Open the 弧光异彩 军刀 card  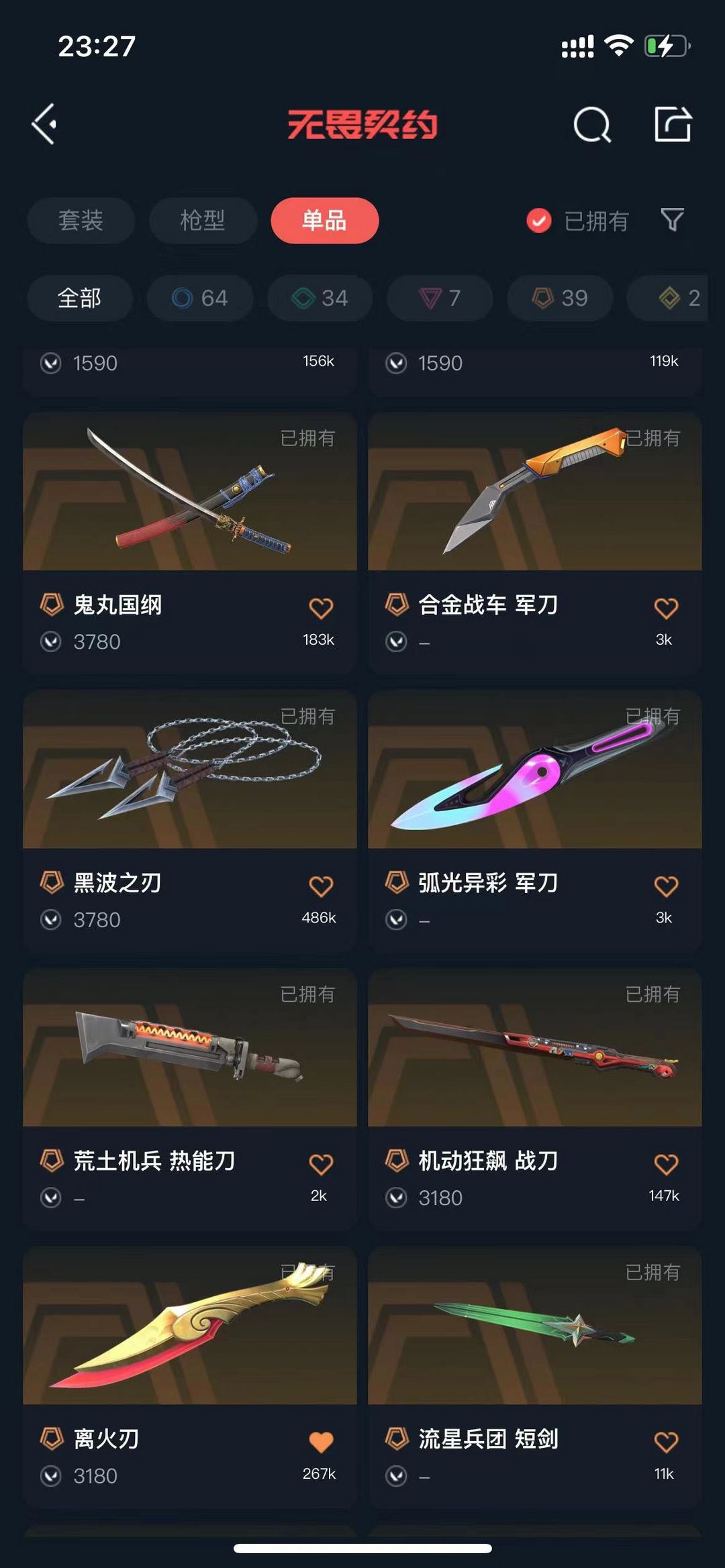535,821
